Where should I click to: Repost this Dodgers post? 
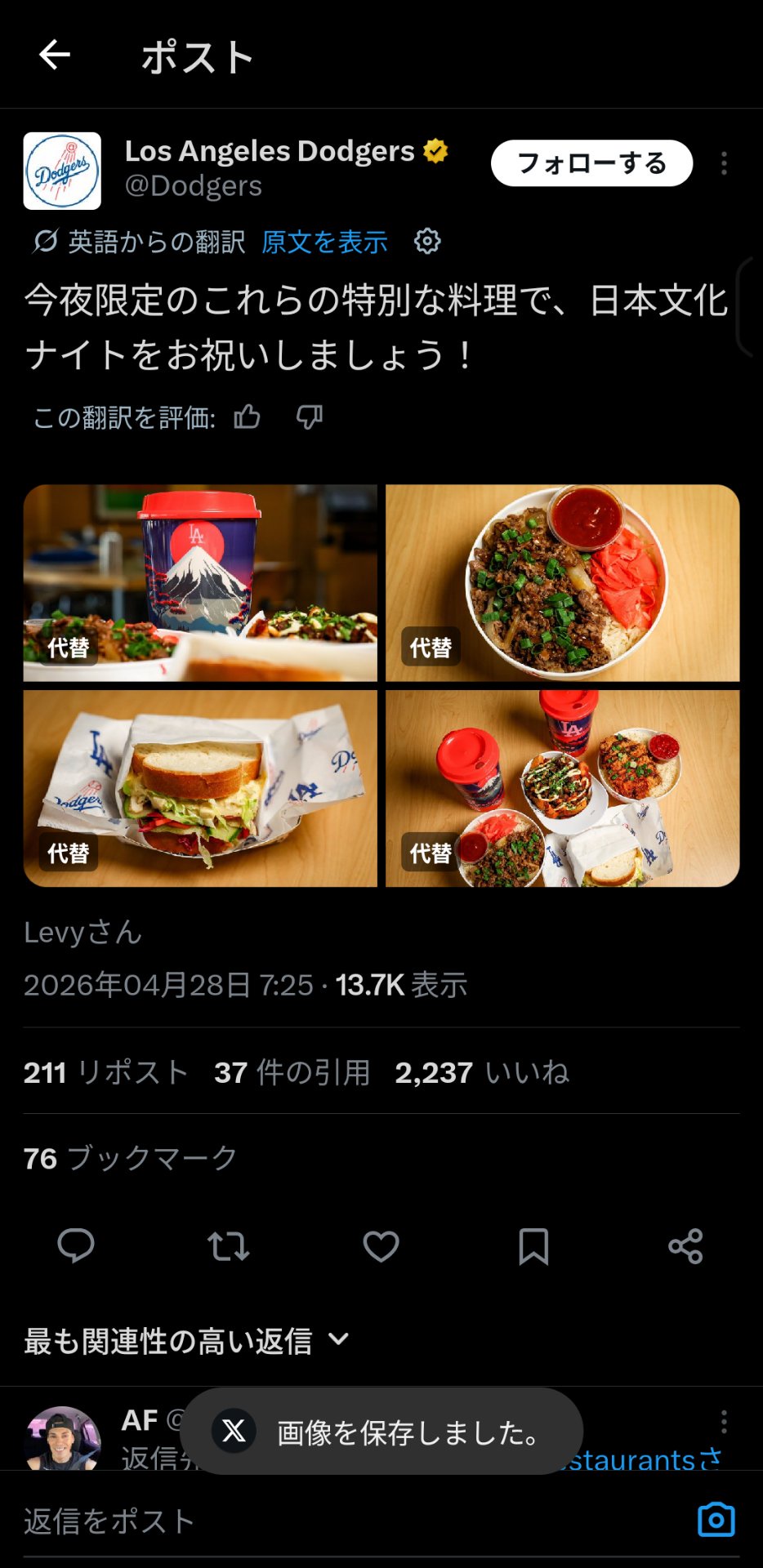(x=228, y=1246)
